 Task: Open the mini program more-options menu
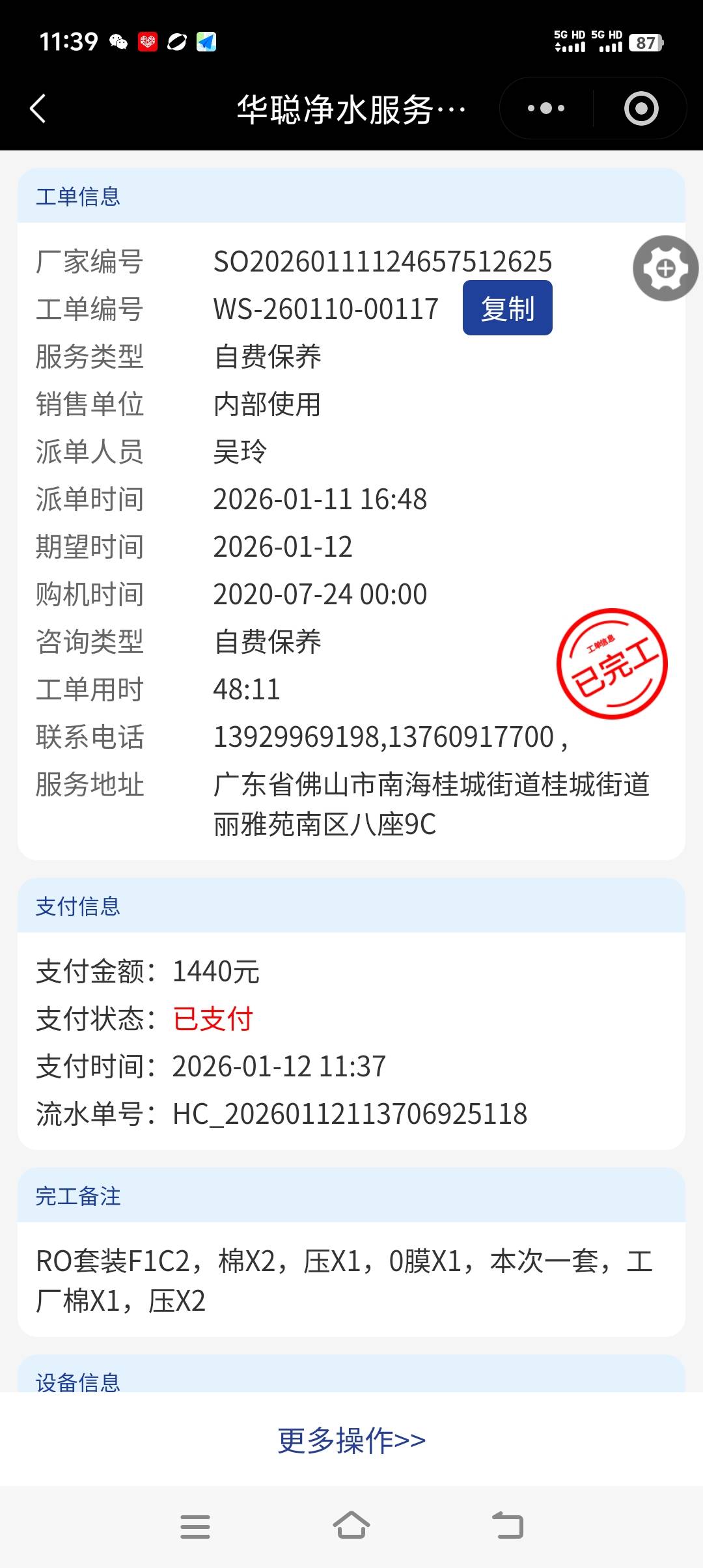point(546,108)
